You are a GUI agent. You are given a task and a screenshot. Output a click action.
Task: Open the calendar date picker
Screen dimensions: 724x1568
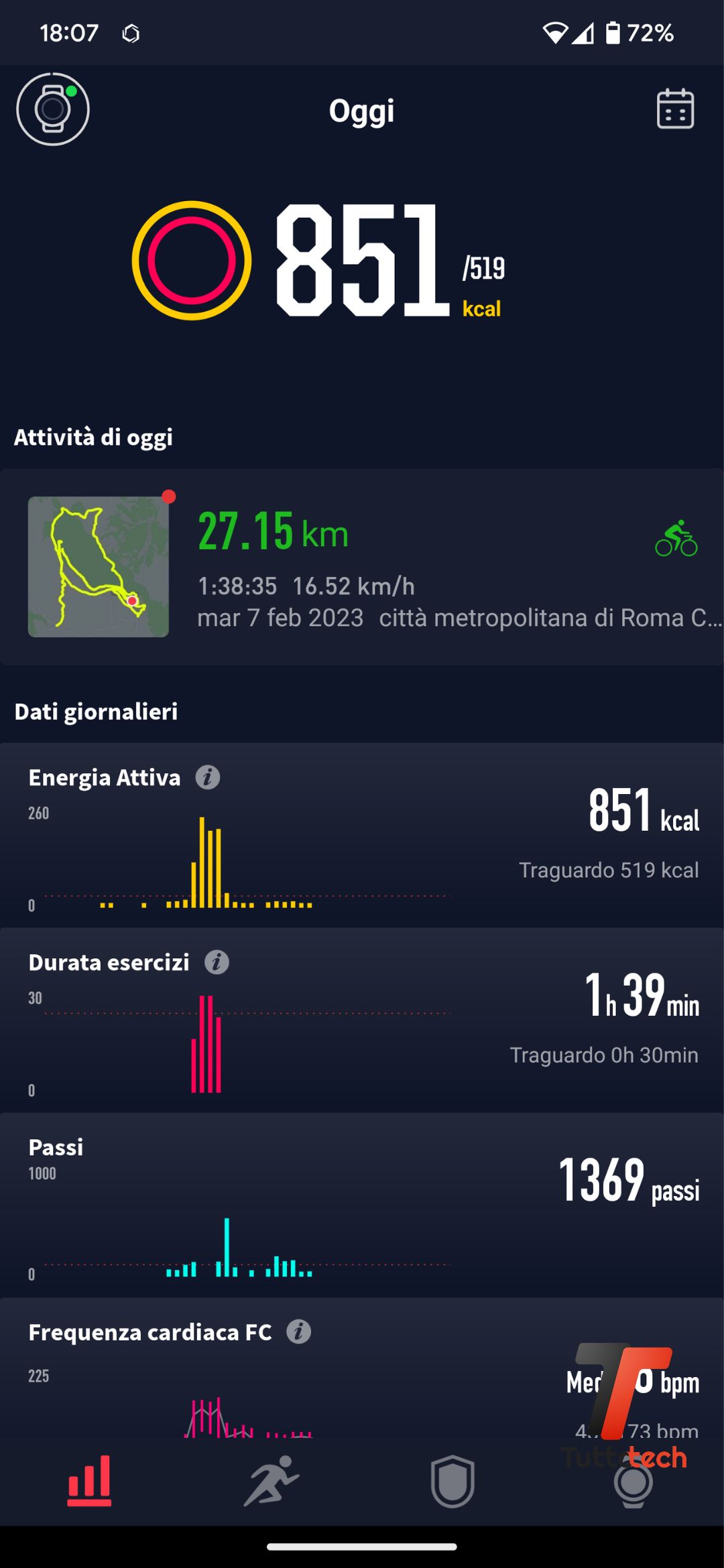click(x=675, y=109)
